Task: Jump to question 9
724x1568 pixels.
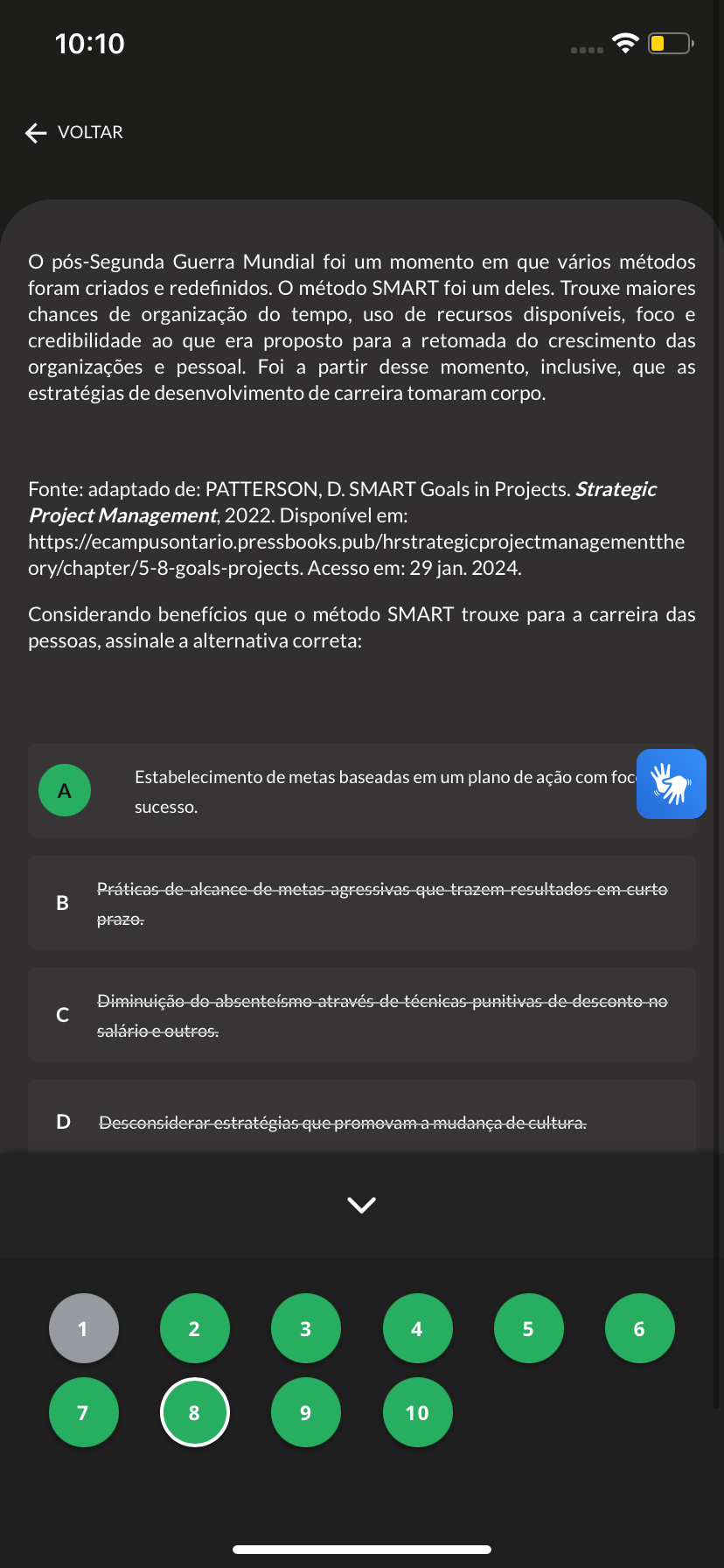Action: [x=305, y=1412]
